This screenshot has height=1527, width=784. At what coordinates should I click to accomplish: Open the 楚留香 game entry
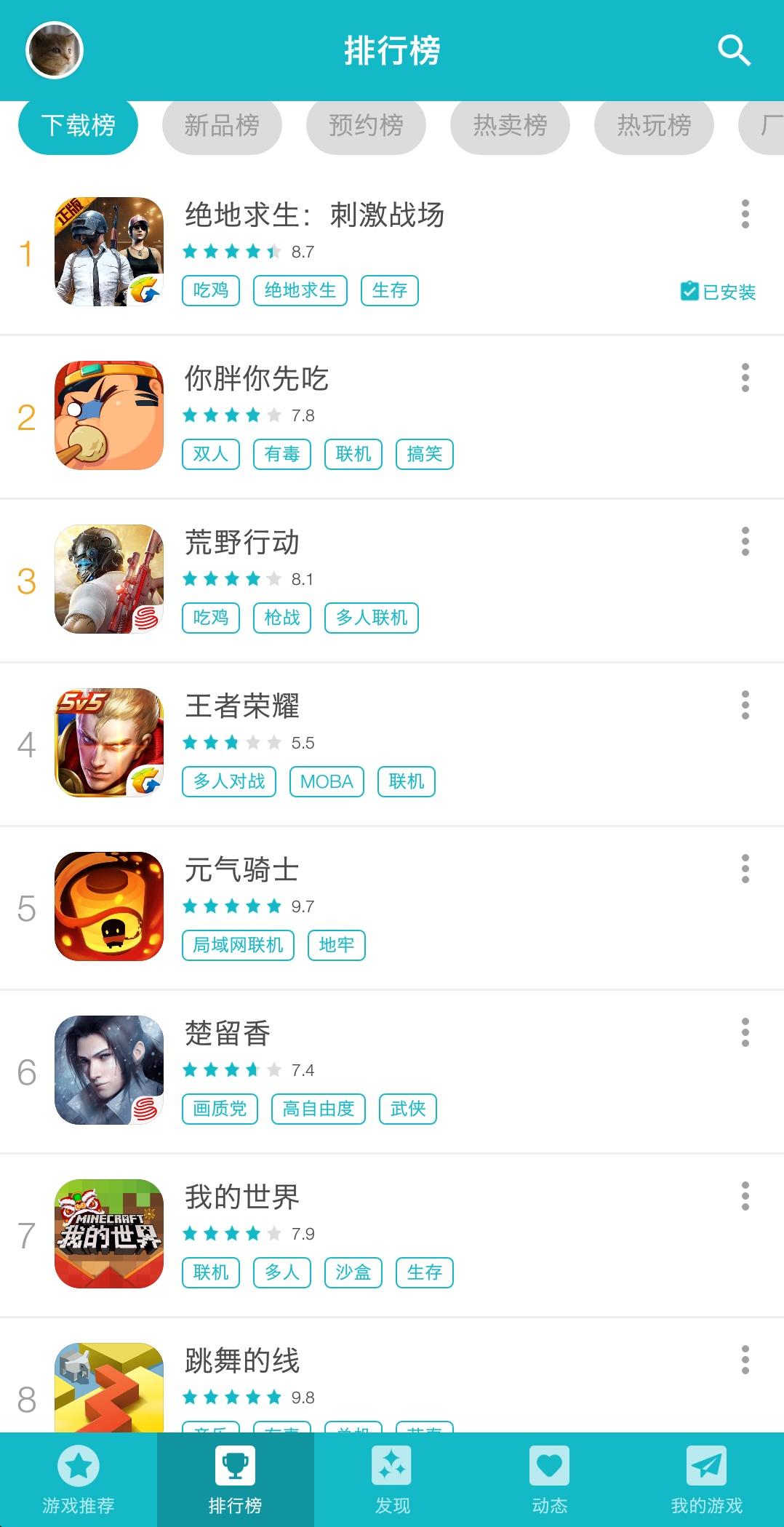pyautogui.click(x=228, y=1034)
